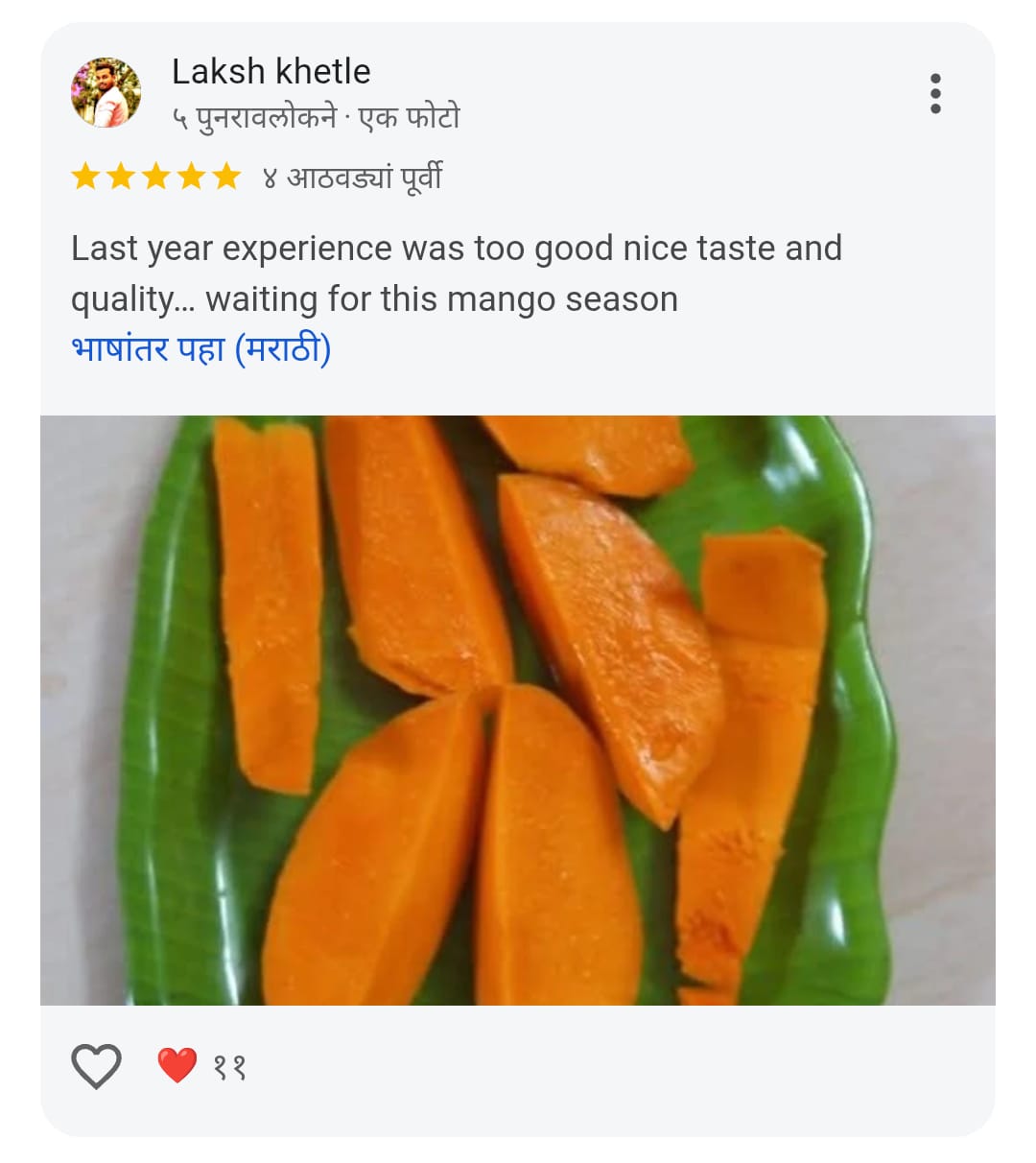Like this review with the heart outline
This screenshot has height=1163, width=1036.
coord(97,1065)
